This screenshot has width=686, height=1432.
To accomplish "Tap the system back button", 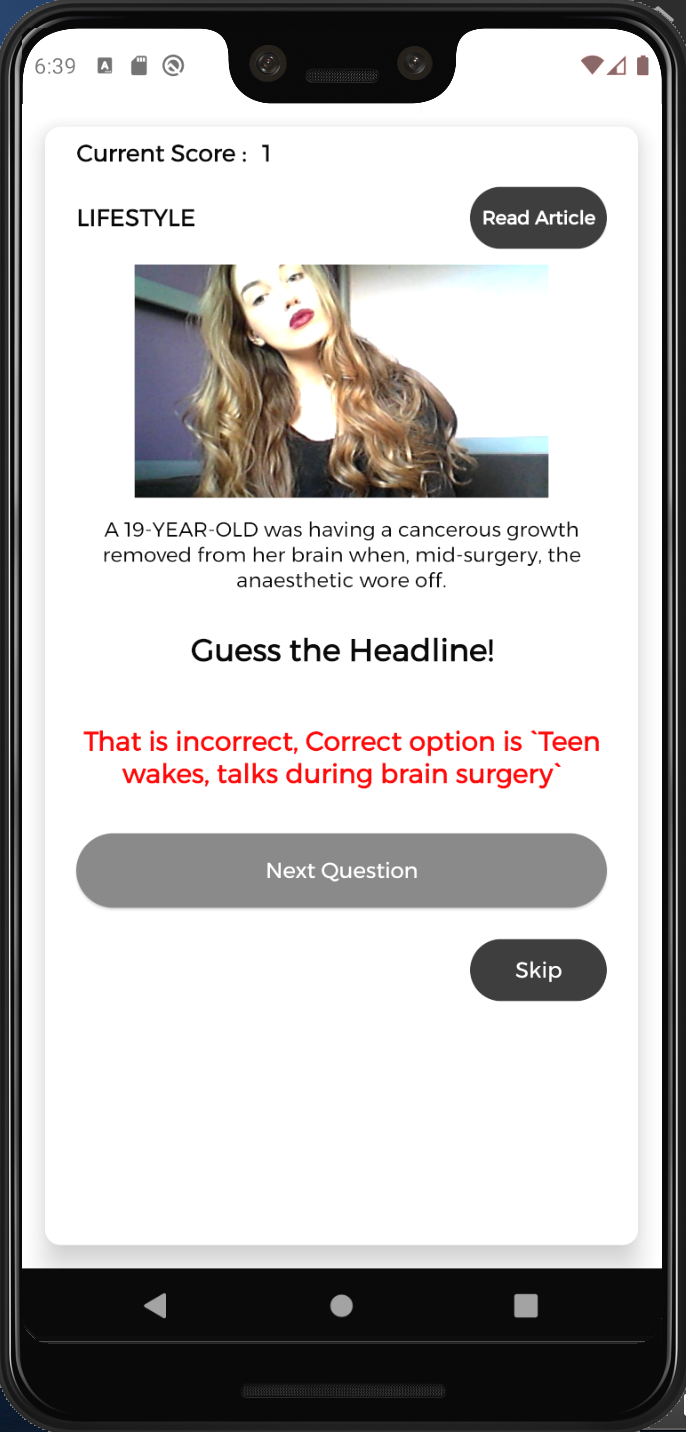I will (155, 1305).
